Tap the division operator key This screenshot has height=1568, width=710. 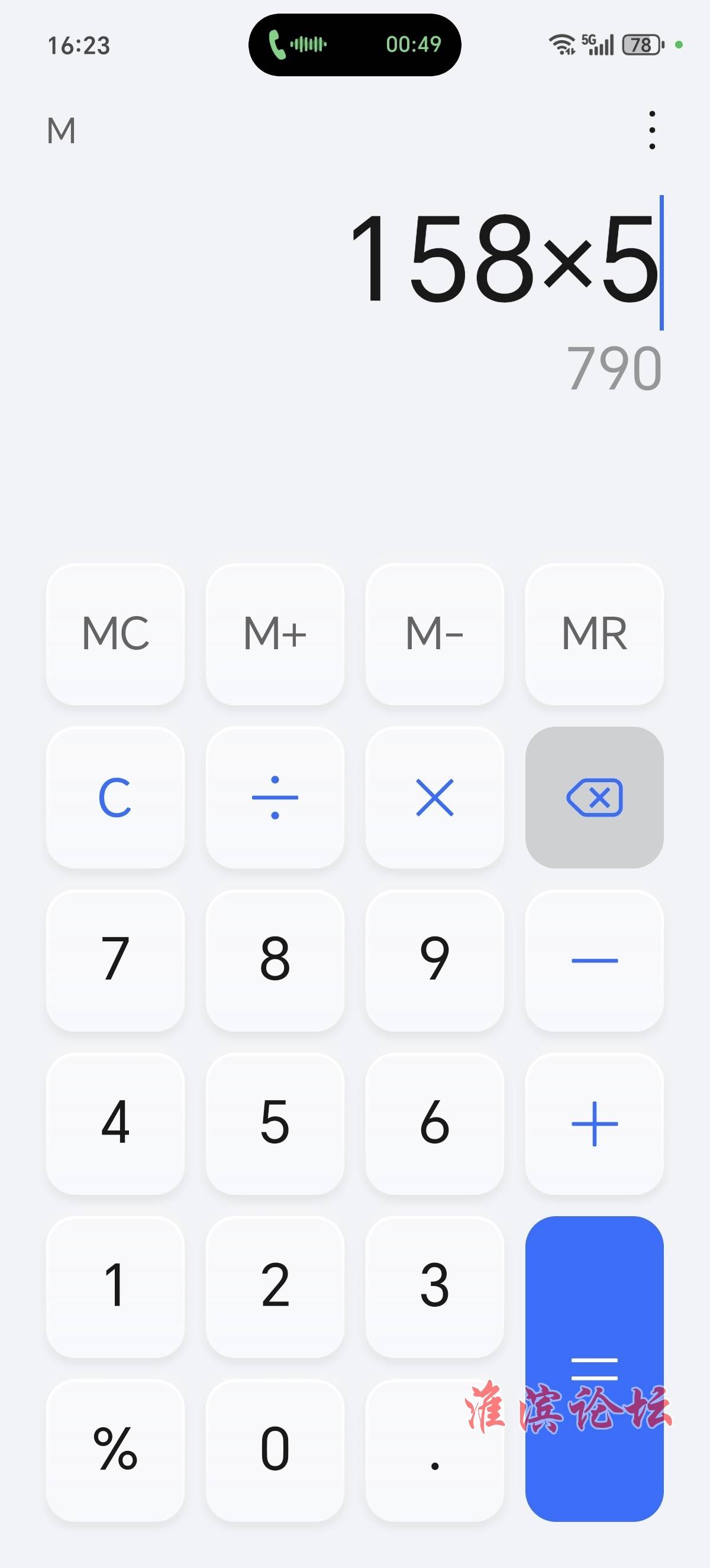coord(275,797)
